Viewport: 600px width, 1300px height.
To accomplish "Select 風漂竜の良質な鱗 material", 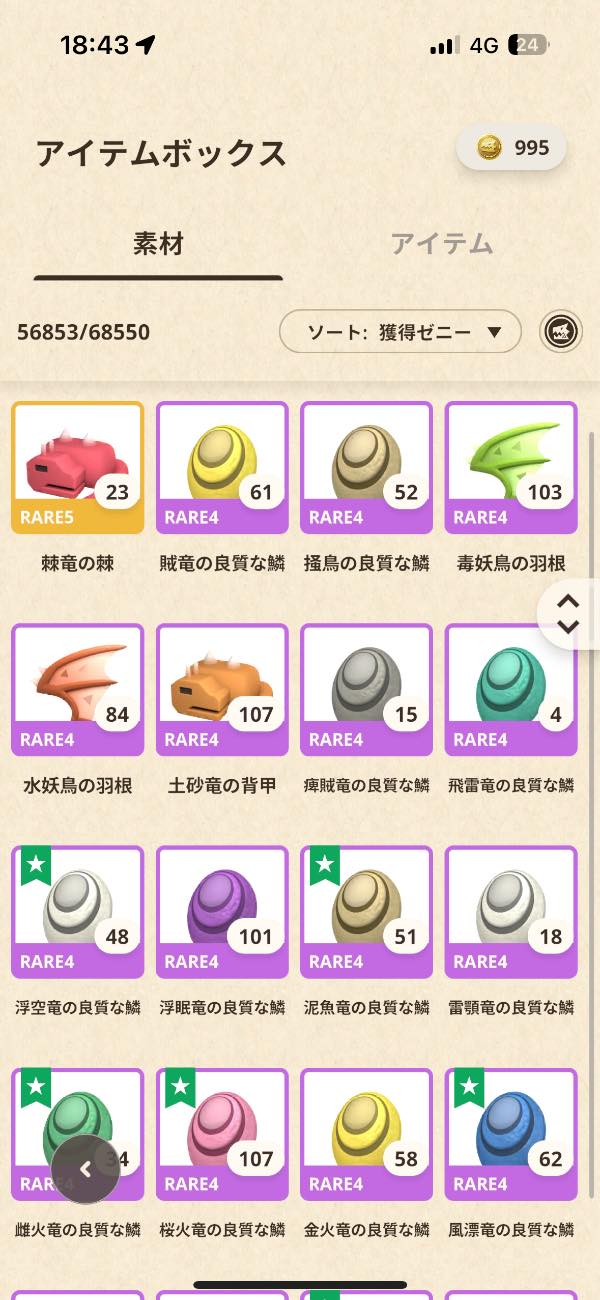I will pyautogui.click(x=510, y=1134).
